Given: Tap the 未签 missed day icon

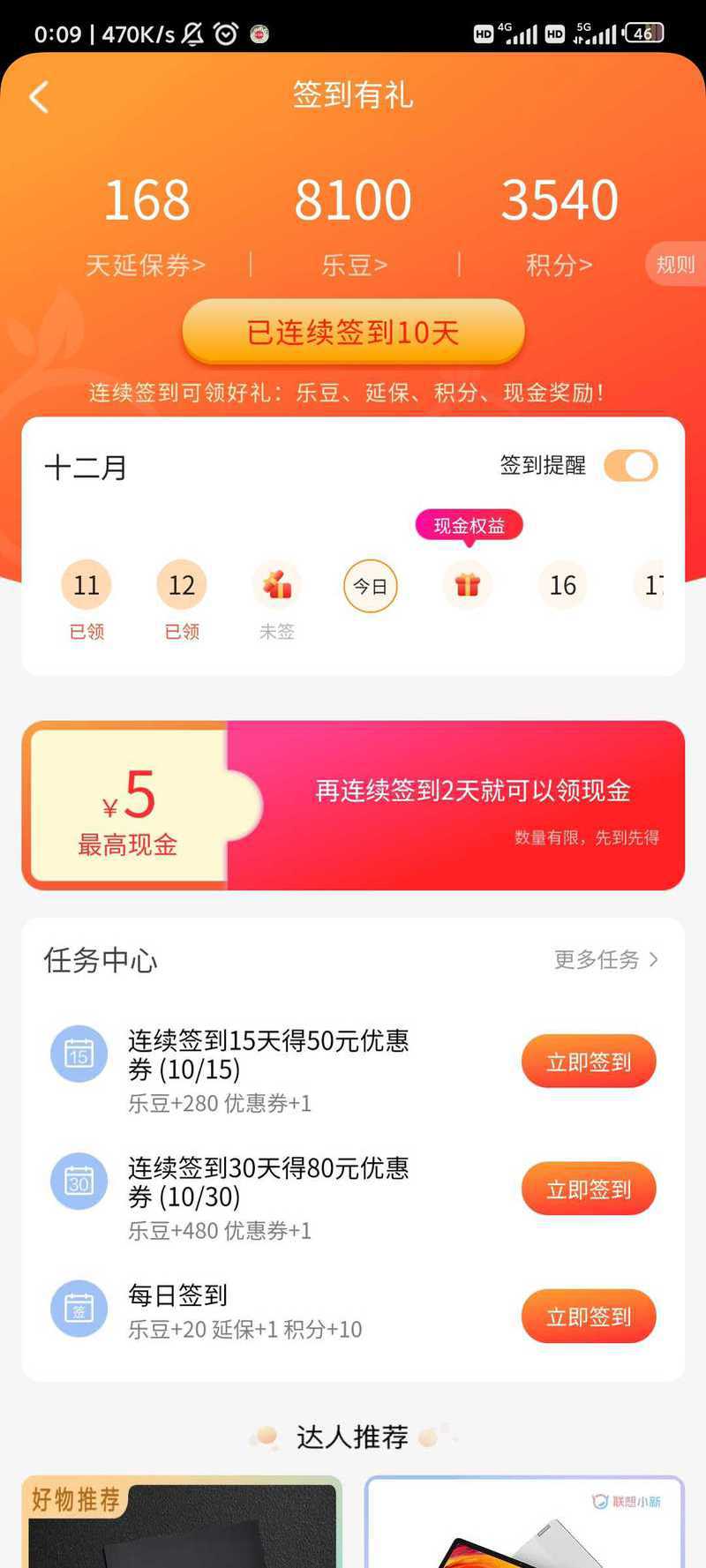Looking at the screenshot, I should pyautogui.click(x=277, y=585).
